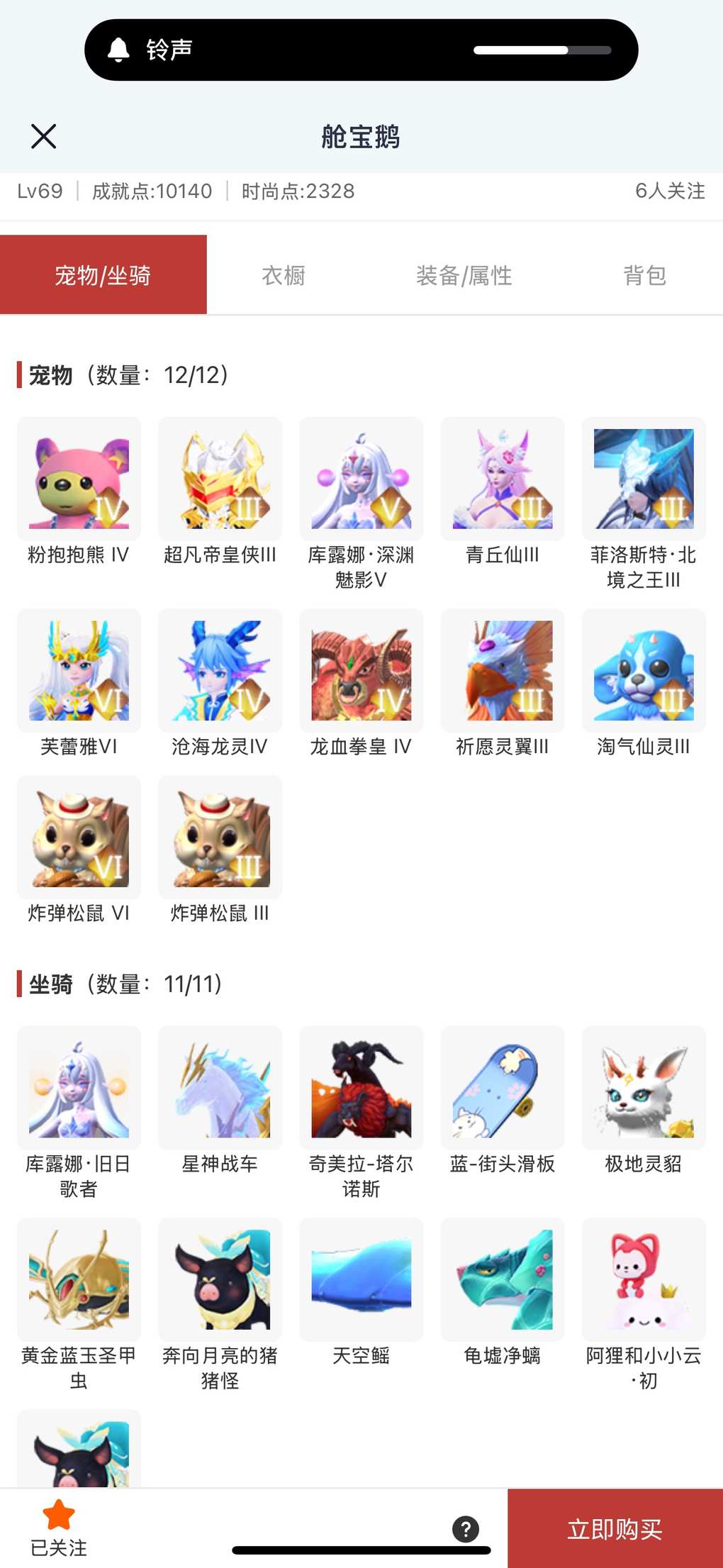The height and width of the screenshot is (1568, 723).
Task: Open mount 阿狸和小小云·初
Action: point(644,1279)
